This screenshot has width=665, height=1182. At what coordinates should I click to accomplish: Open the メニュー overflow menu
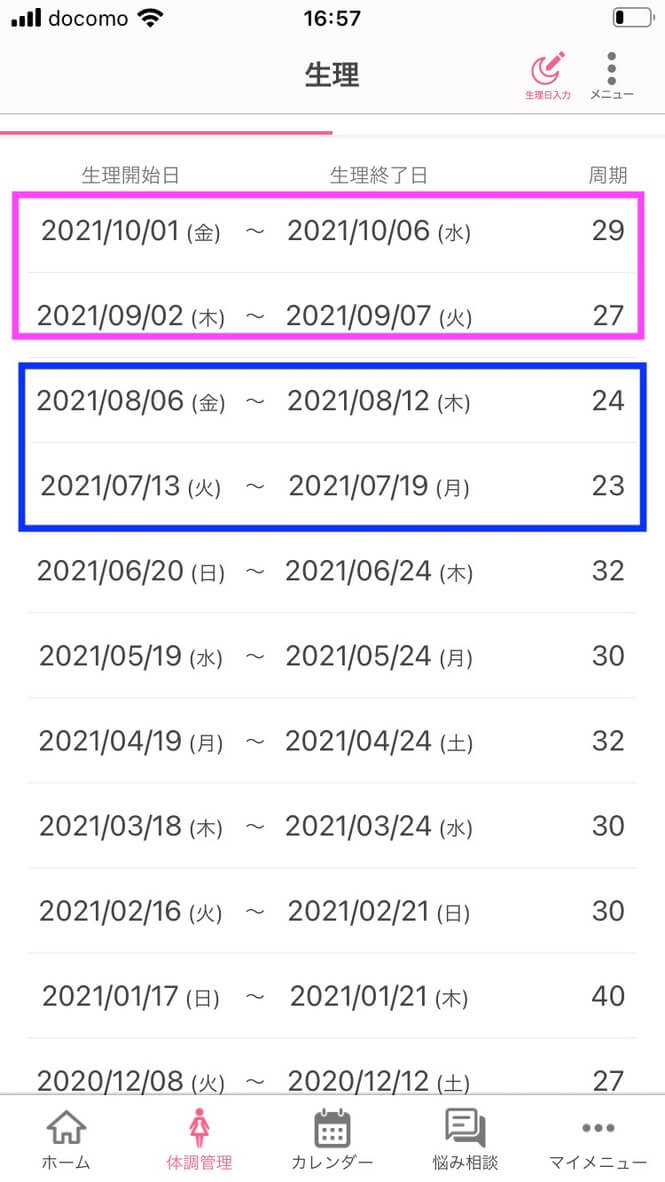click(611, 76)
